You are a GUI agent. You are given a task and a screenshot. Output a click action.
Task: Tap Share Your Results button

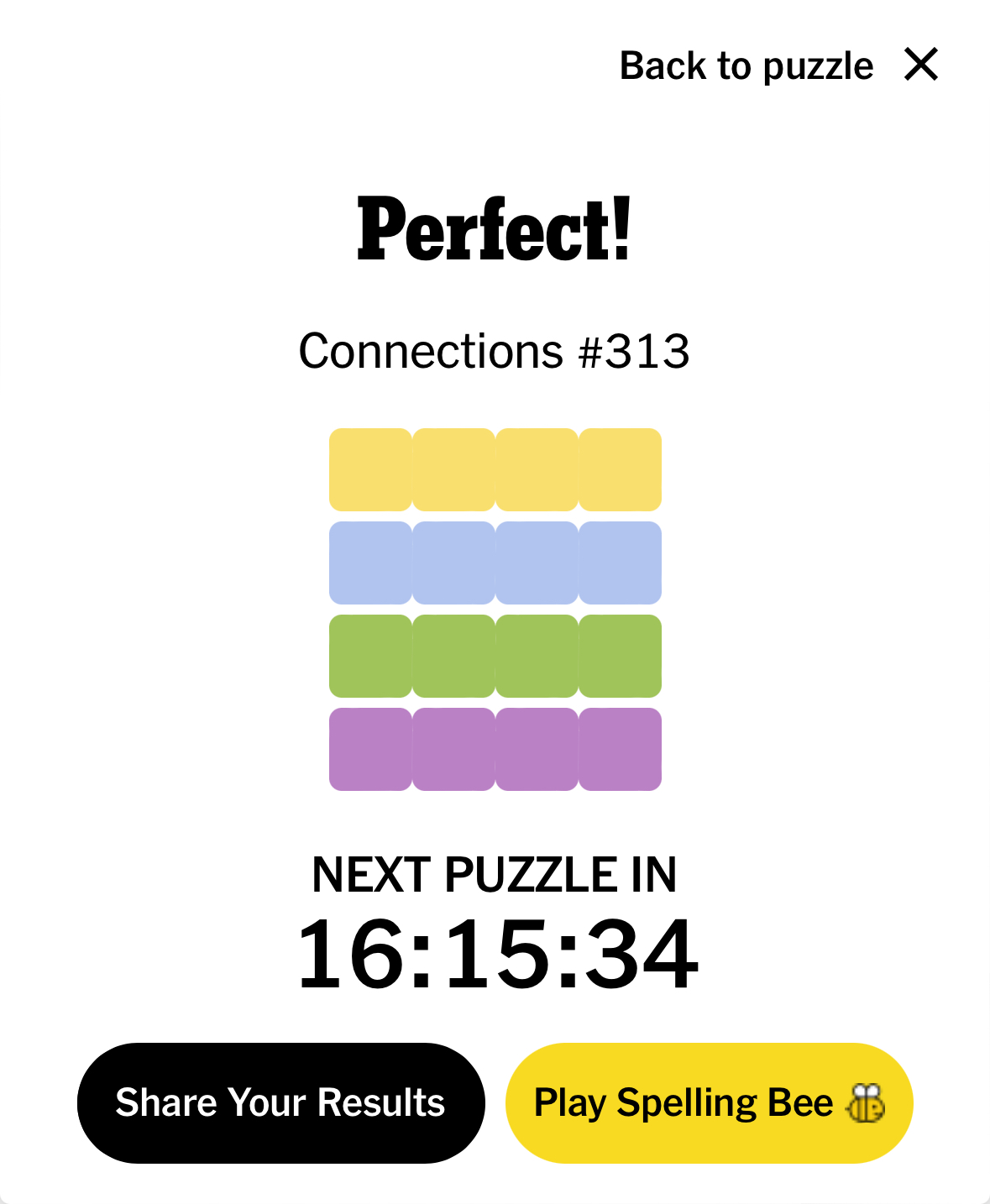click(x=280, y=1102)
